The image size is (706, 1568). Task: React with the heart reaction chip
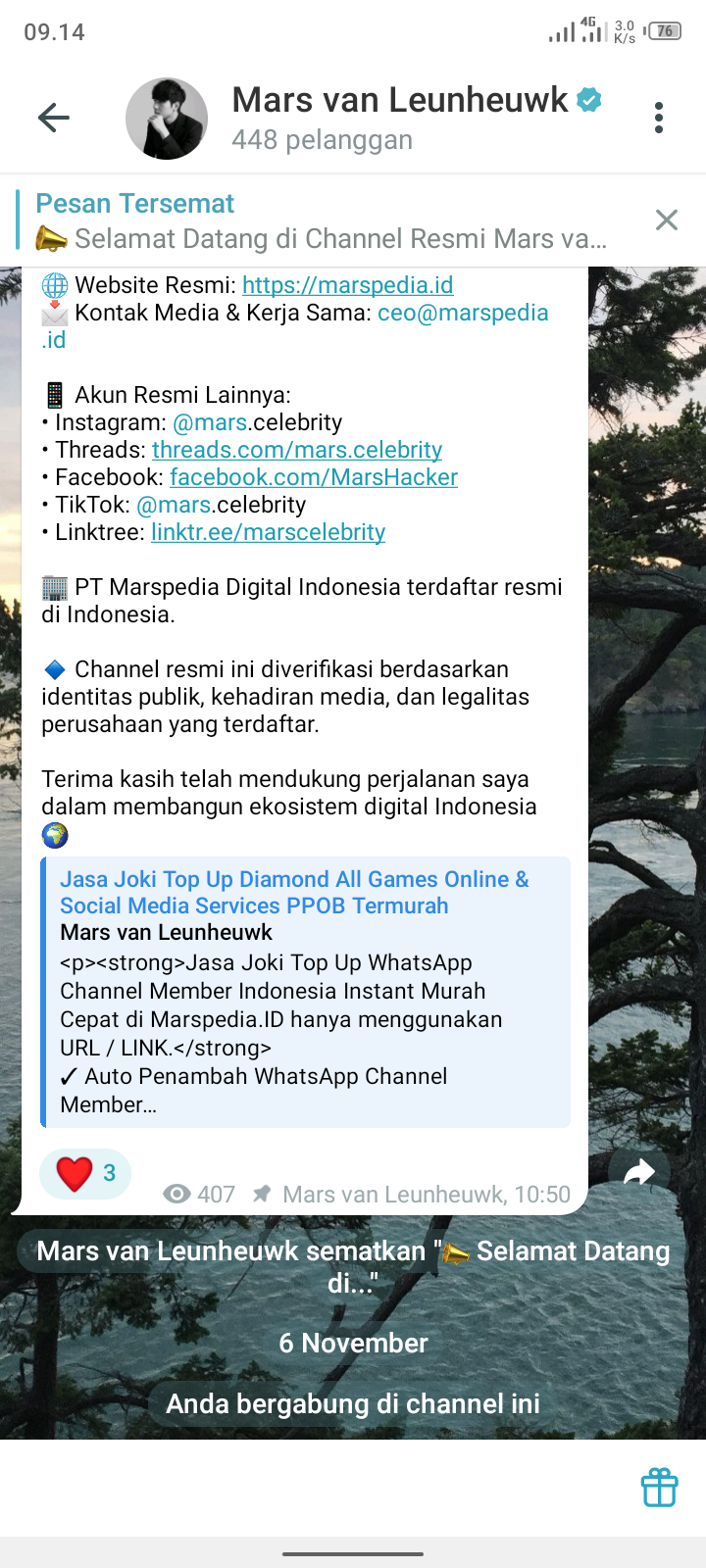click(x=84, y=1173)
